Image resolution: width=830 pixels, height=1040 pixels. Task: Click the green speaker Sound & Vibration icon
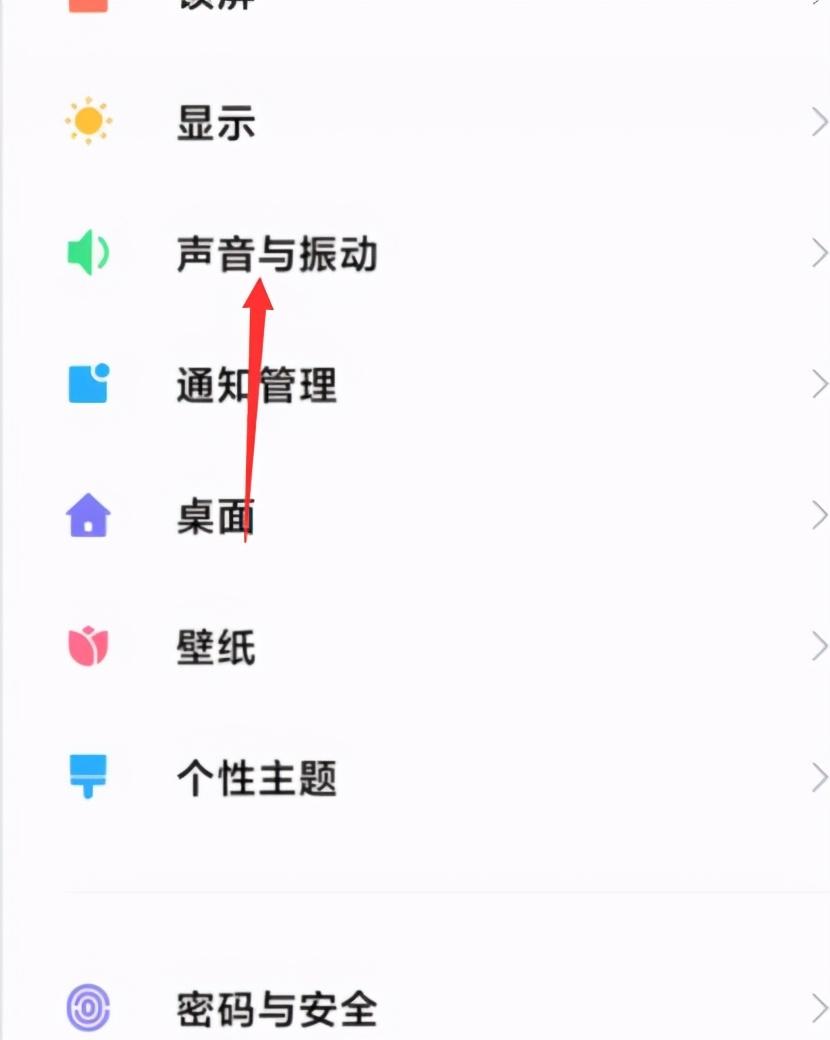(x=88, y=252)
